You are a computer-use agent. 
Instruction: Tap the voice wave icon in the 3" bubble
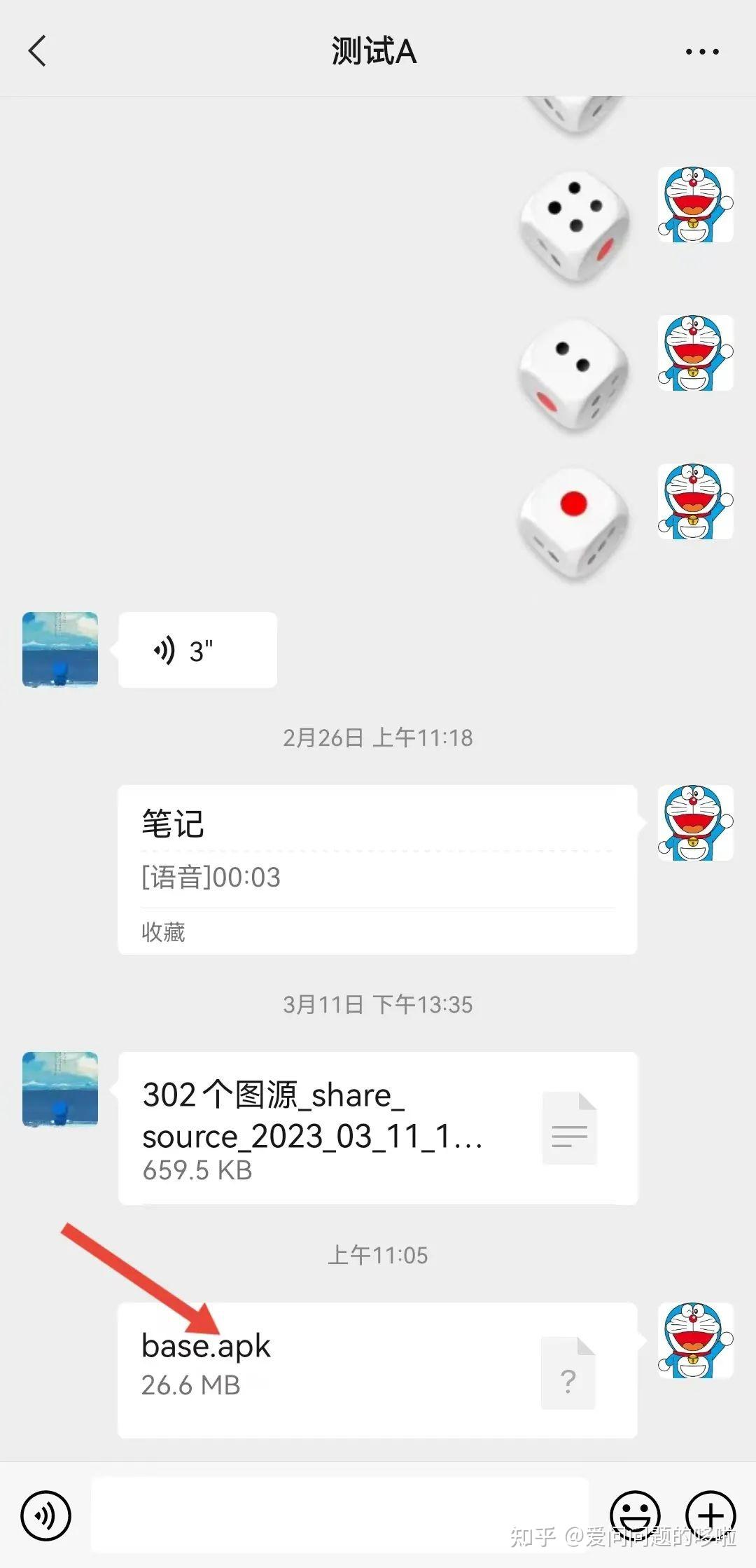(163, 649)
